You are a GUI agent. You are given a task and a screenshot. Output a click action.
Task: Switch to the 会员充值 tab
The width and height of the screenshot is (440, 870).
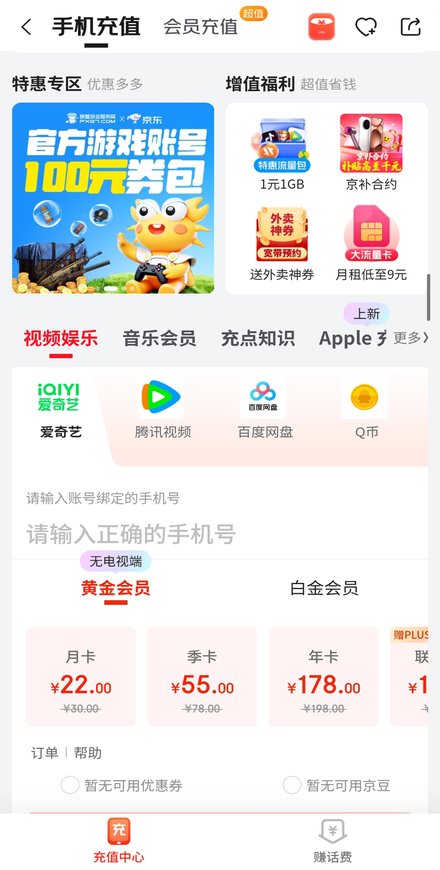200,27
